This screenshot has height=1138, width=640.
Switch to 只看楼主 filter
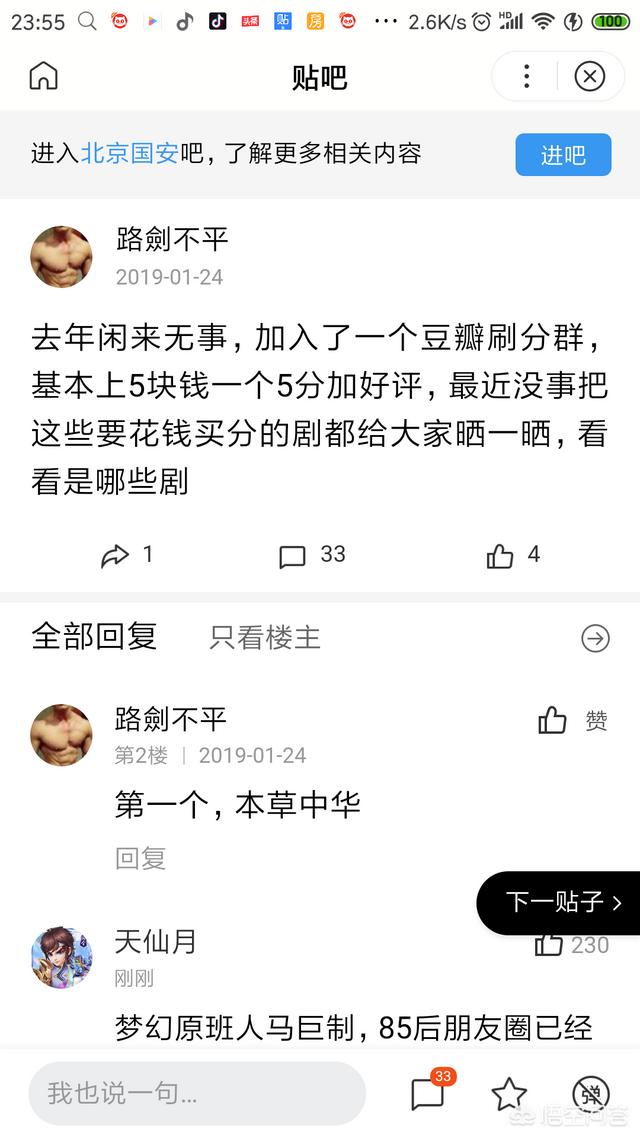point(265,637)
